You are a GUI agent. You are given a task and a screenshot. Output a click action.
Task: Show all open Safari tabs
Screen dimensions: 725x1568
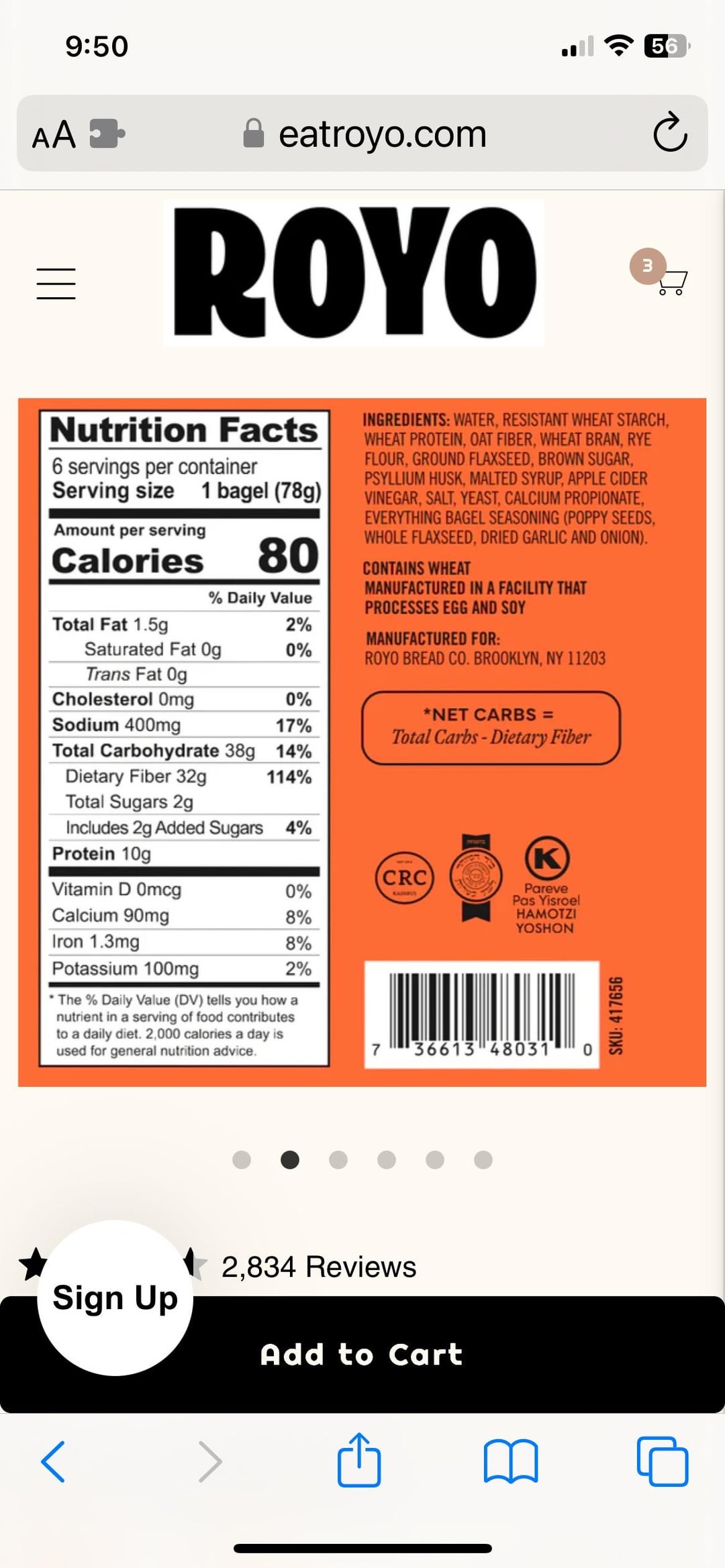[662, 1461]
